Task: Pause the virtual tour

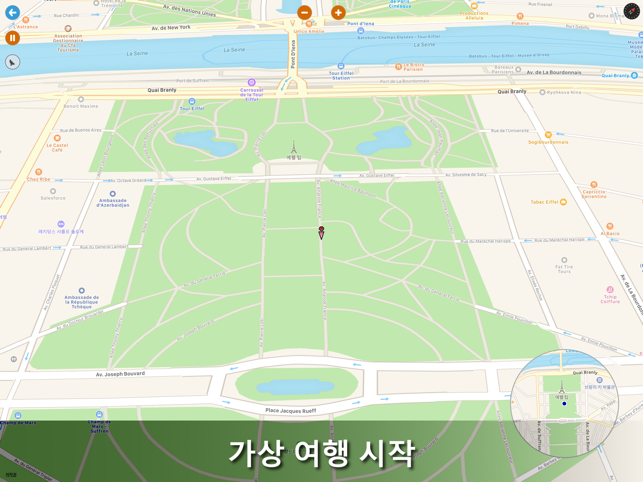Action: coord(12,38)
